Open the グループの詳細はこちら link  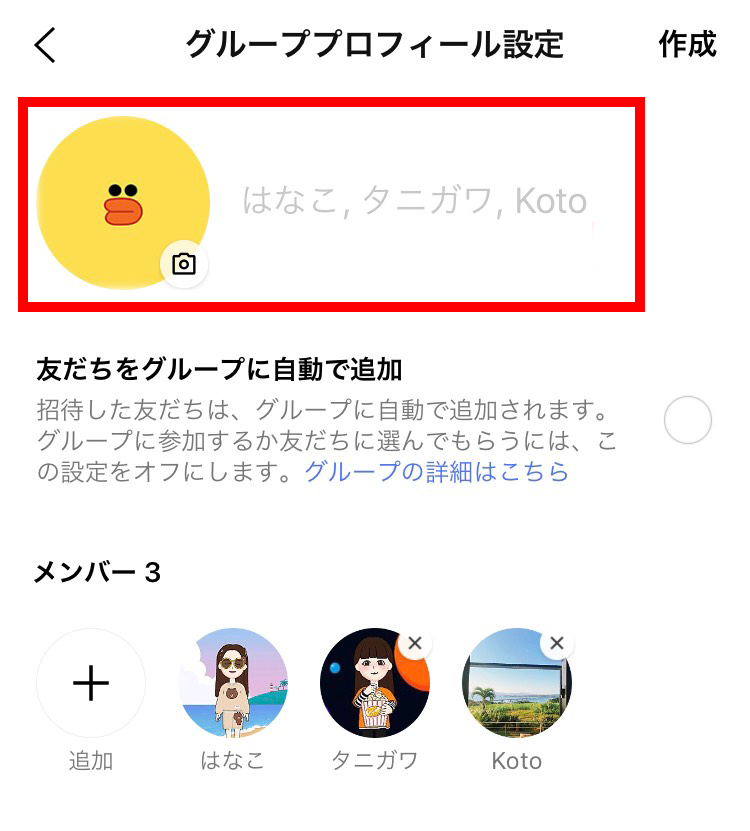pos(436,472)
